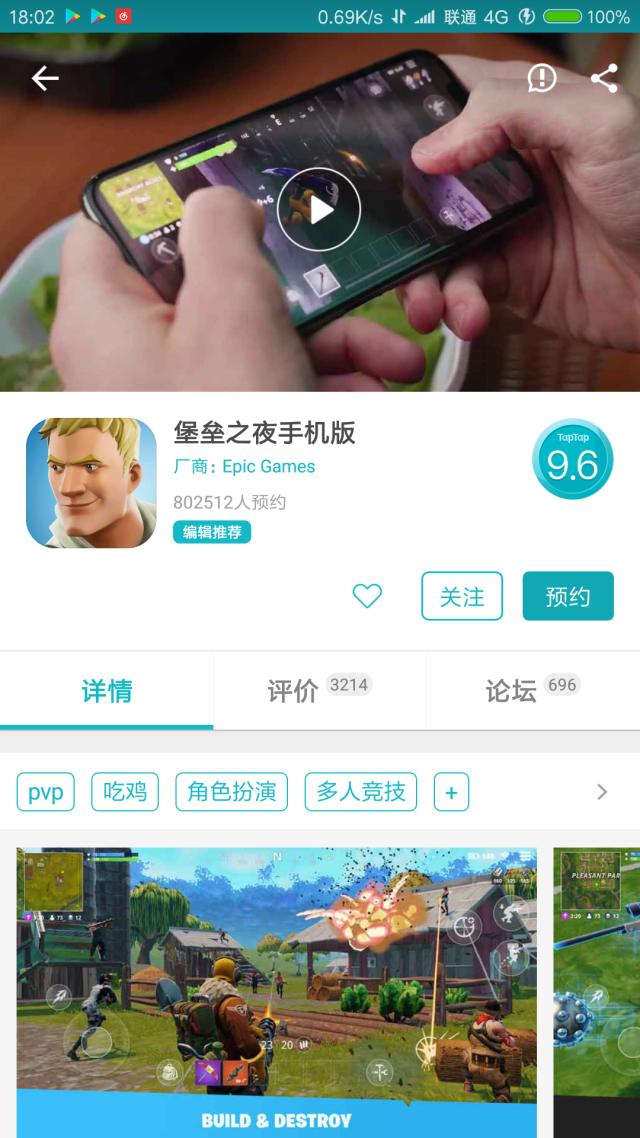Expand all tags with the right chevron
640x1138 pixels.
[x=602, y=792]
